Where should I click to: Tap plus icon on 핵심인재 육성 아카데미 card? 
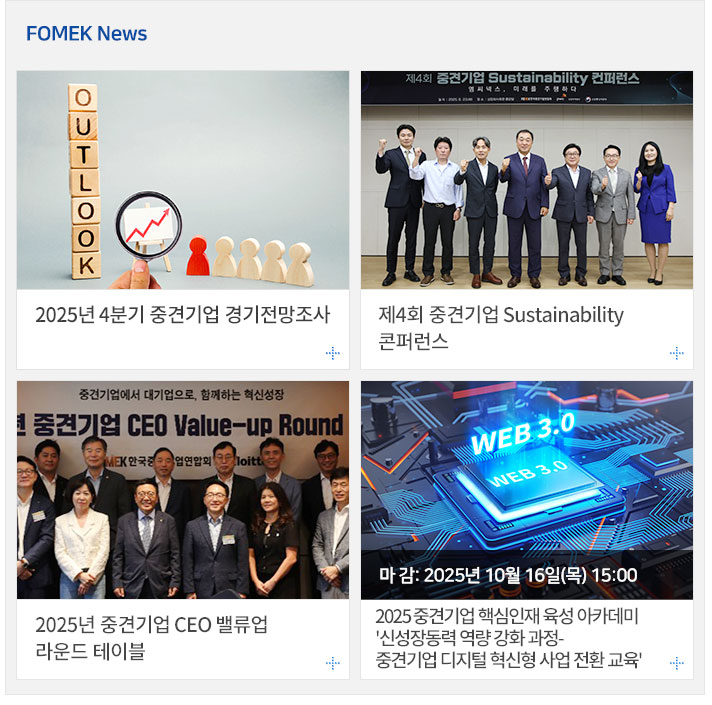[676, 663]
